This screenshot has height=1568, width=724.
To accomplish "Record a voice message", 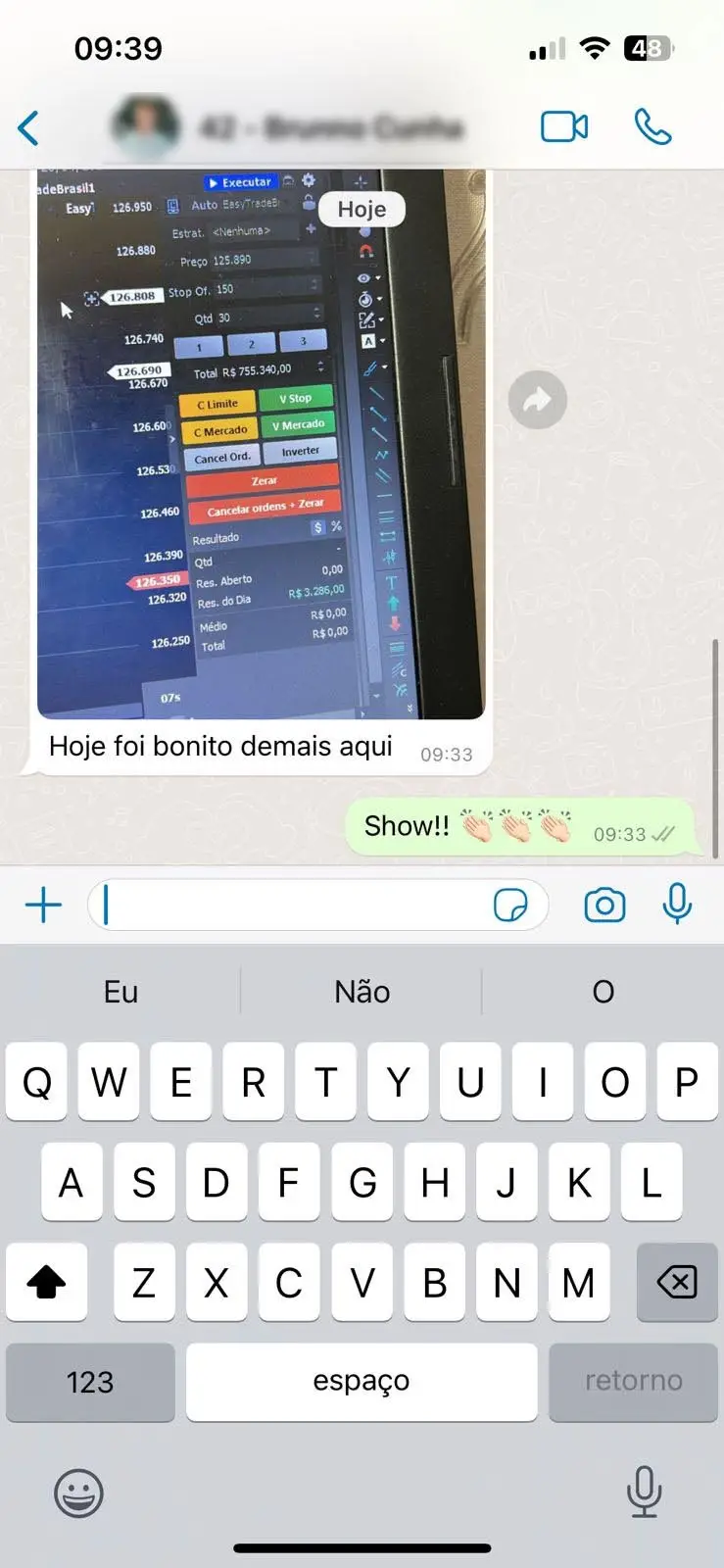I will tap(677, 904).
